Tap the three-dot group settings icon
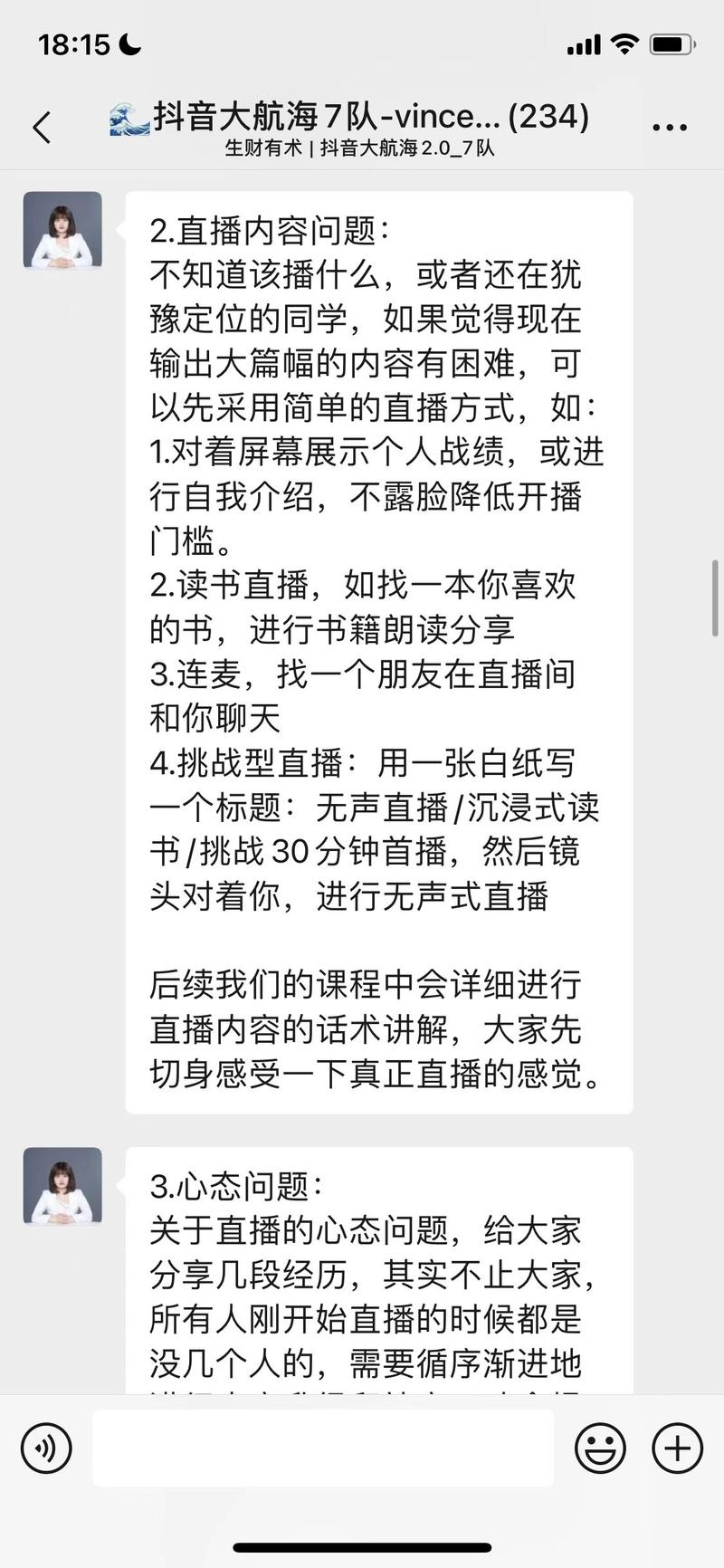Screen dimensions: 724x1568 pyautogui.click(x=669, y=125)
